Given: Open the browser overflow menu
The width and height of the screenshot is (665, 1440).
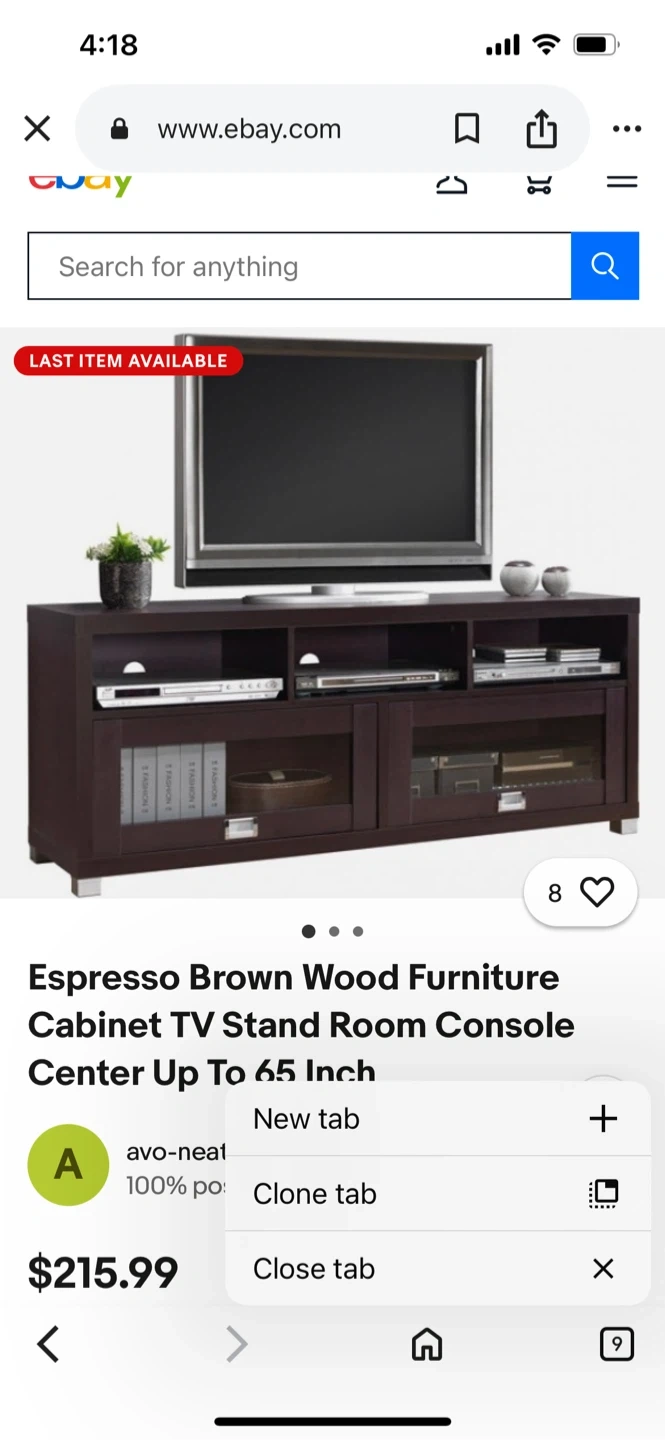Looking at the screenshot, I should pos(626,129).
